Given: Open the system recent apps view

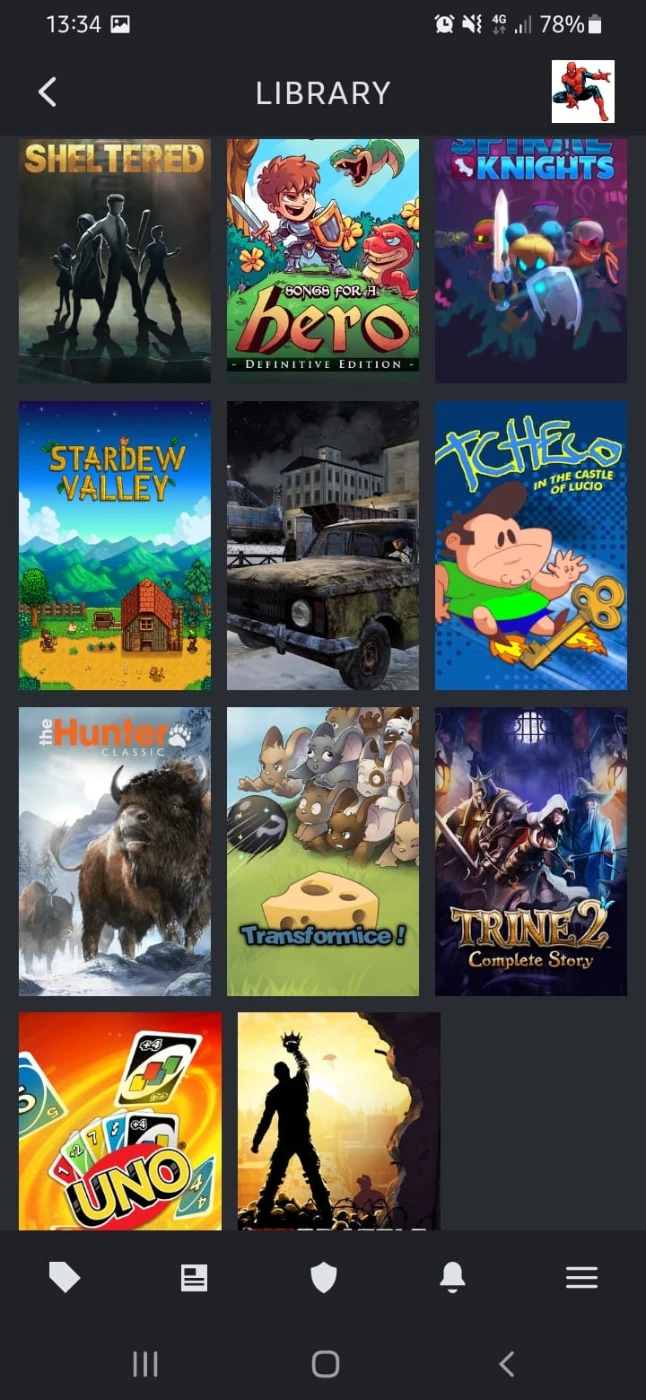Looking at the screenshot, I should pyautogui.click(x=145, y=1364).
